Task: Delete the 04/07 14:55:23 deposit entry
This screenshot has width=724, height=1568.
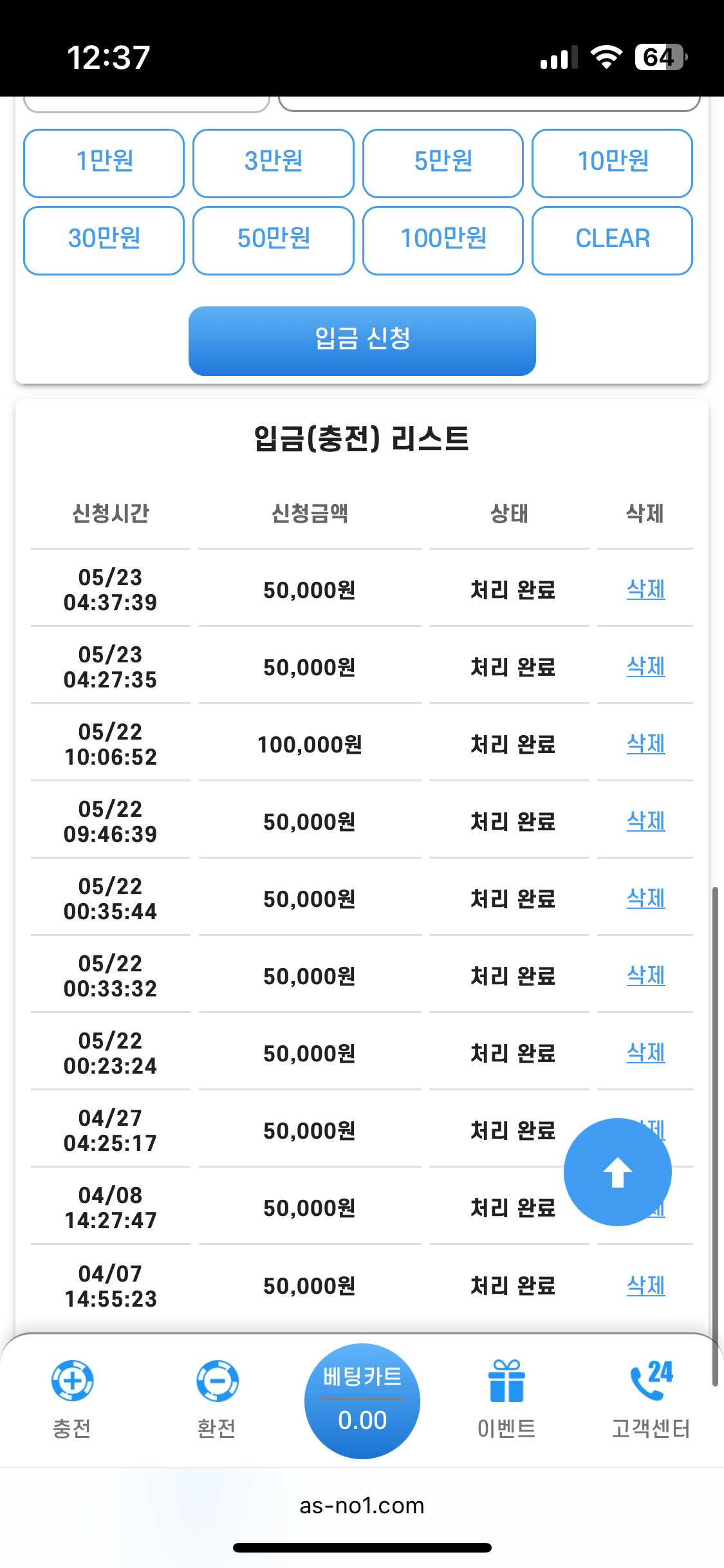Action: click(645, 1285)
